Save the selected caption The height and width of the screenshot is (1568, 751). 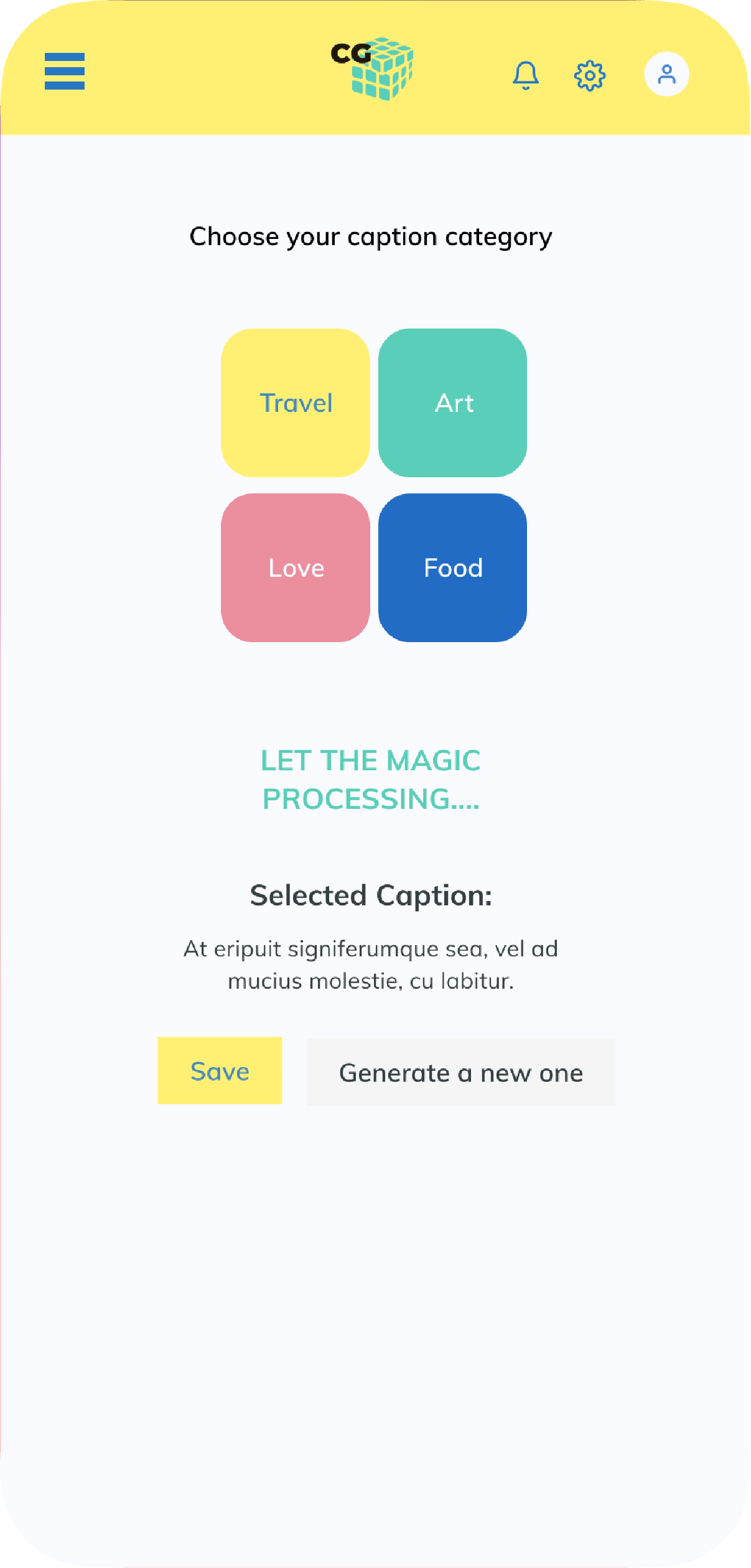pos(220,1071)
